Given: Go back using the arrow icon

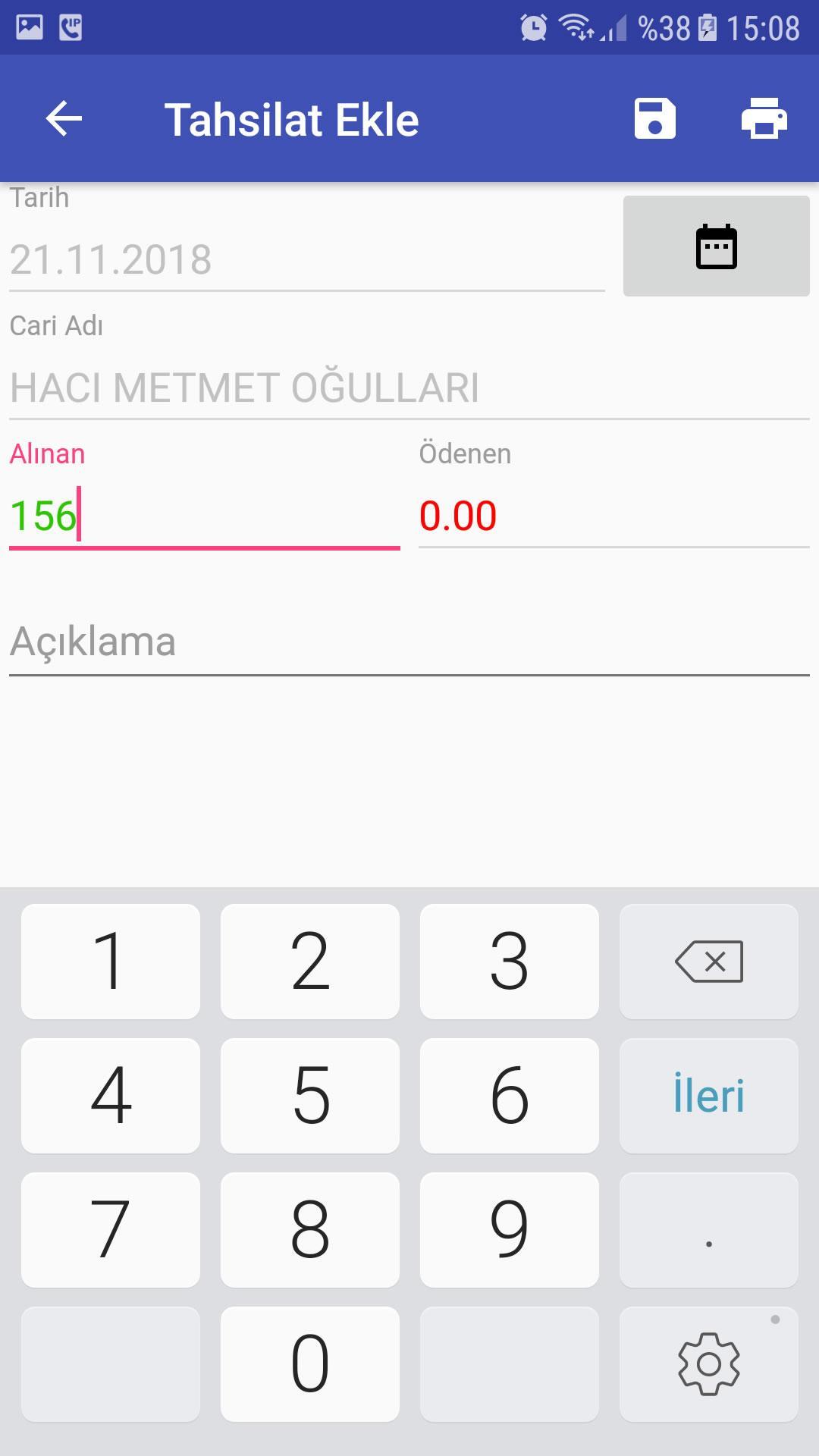Looking at the screenshot, I should 64,119.
